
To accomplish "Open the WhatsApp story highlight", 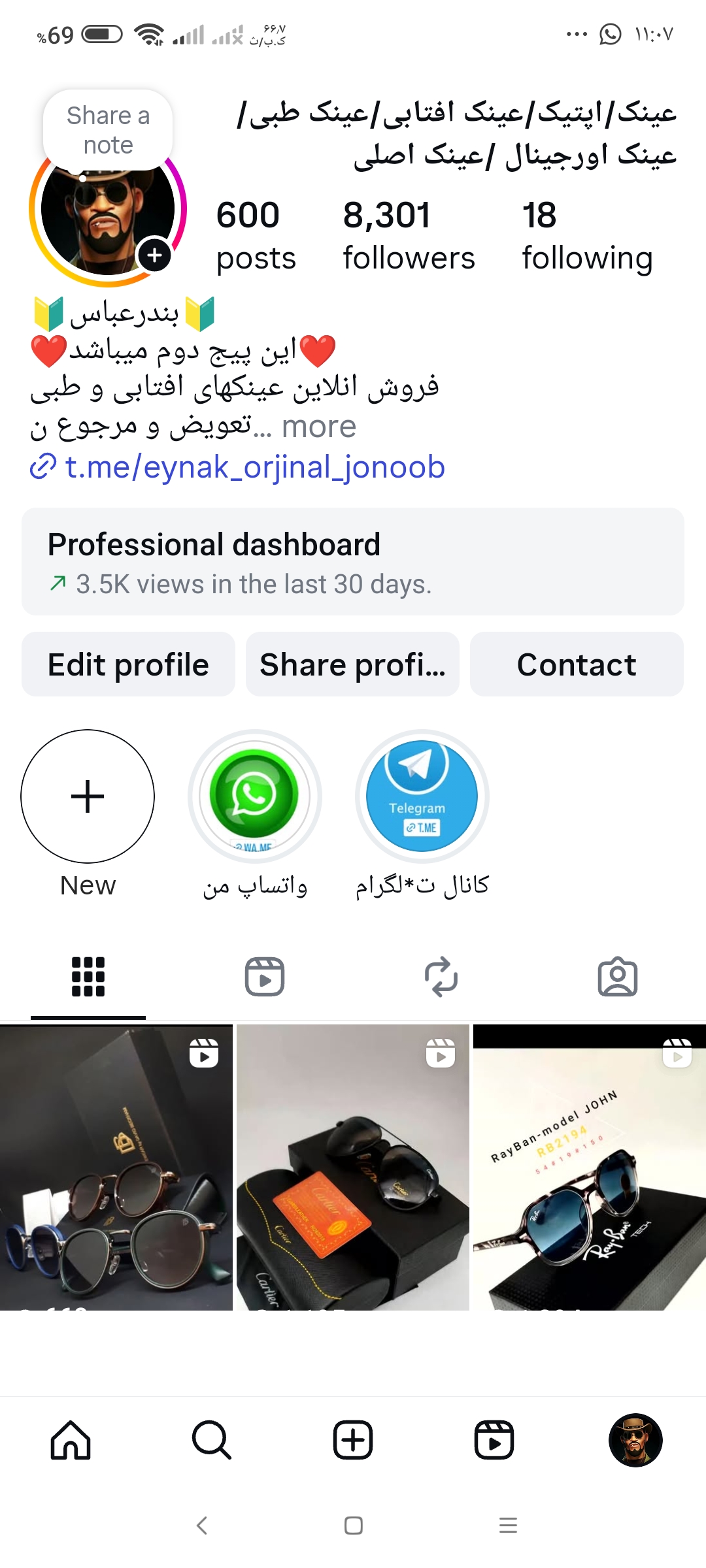I will pos(254,797).
